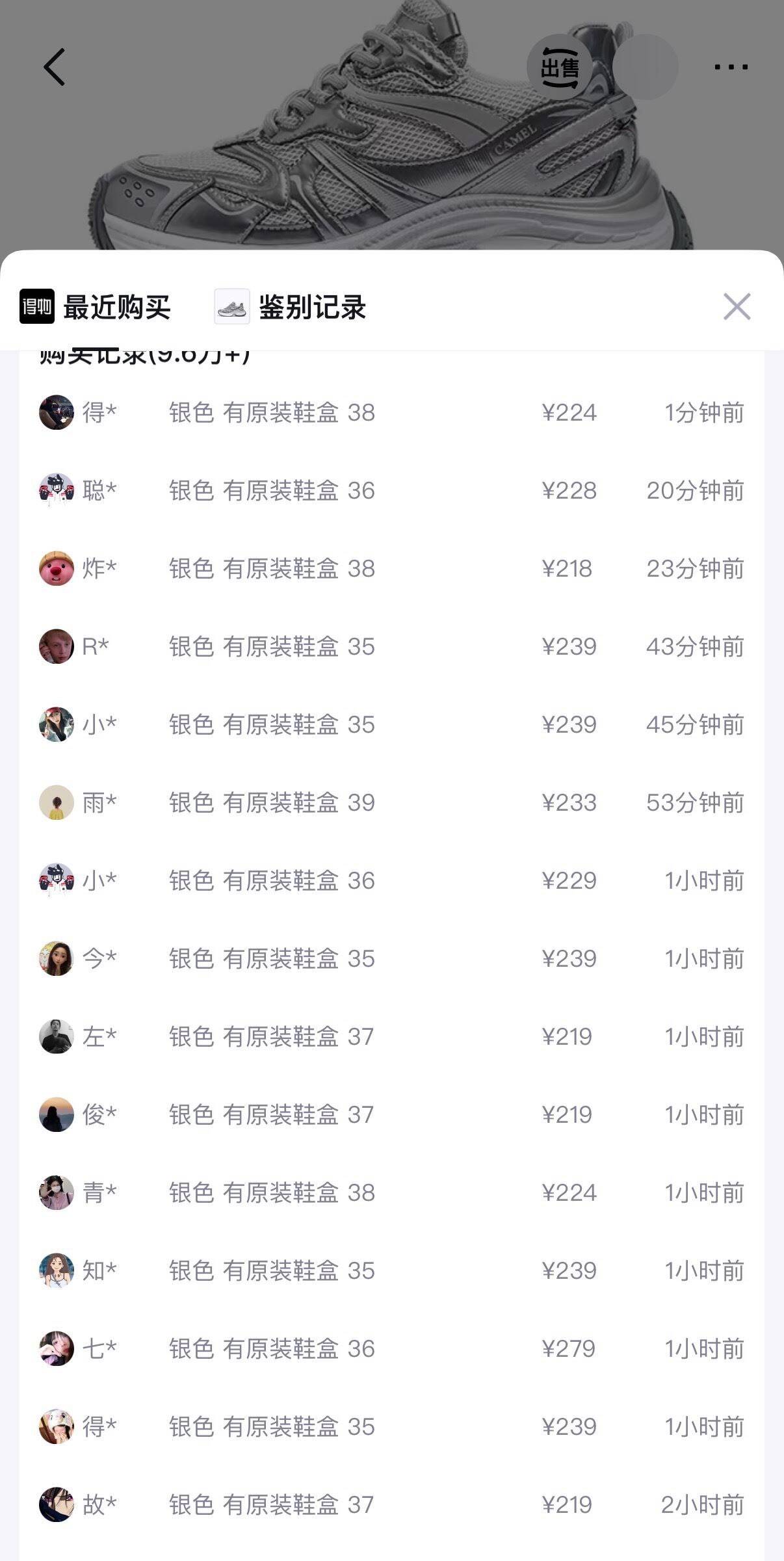Open the three-dot overflow menu

[x=731, y=67]
